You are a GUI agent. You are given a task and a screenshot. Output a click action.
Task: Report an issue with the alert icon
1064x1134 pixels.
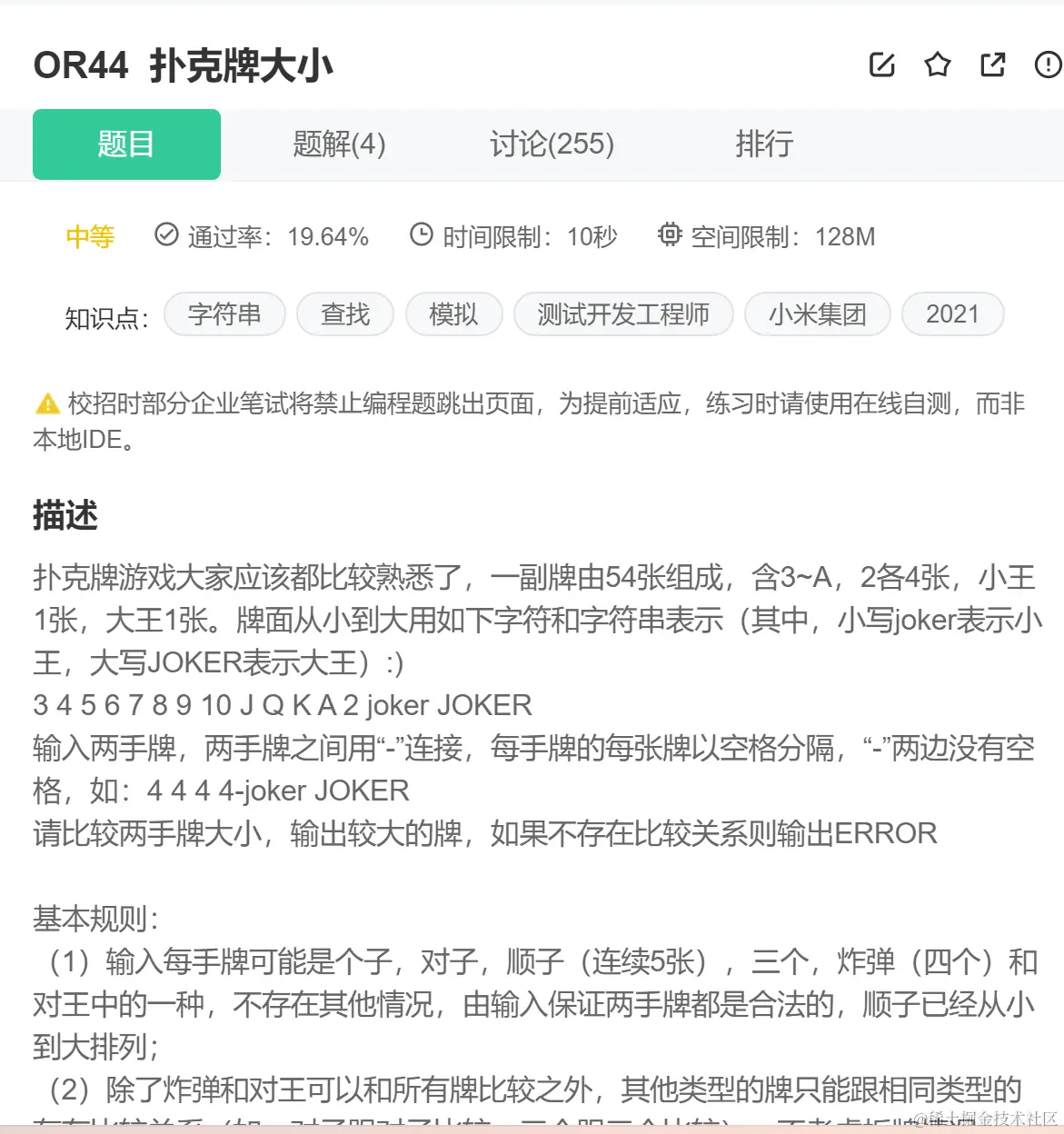tap(1048, 65)
